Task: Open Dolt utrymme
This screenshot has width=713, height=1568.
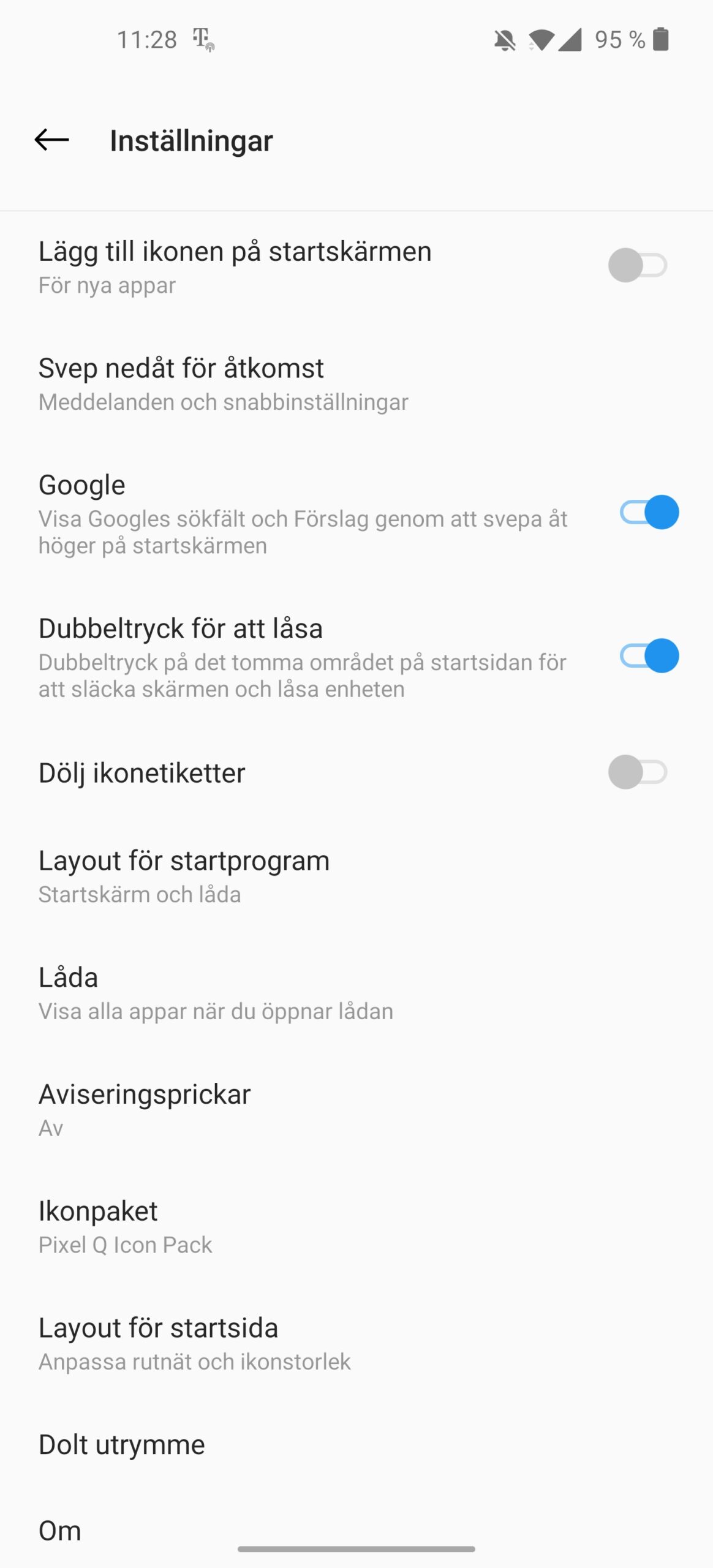Action: [356, 1445]
